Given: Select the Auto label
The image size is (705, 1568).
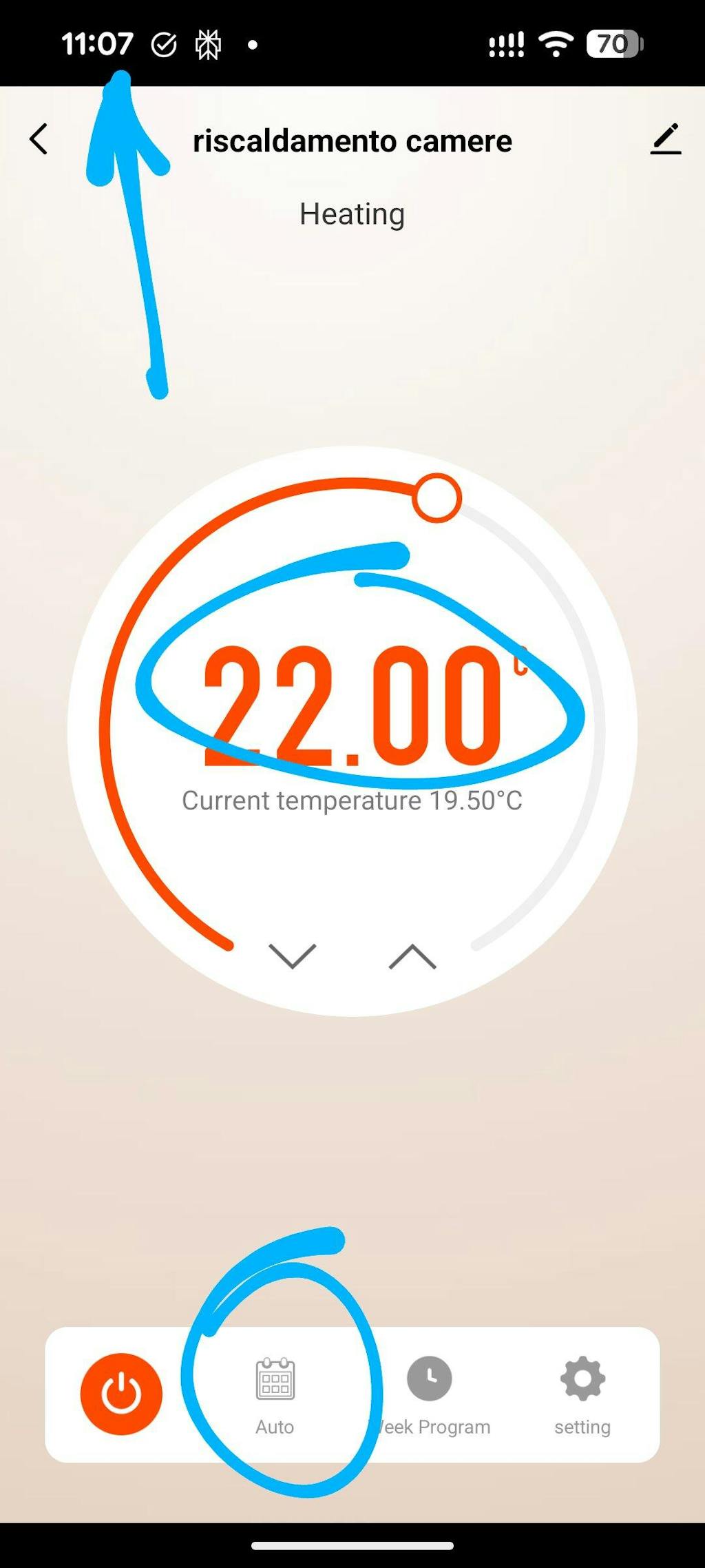Looking at the screenshot, I should [x=275, y=1426].
